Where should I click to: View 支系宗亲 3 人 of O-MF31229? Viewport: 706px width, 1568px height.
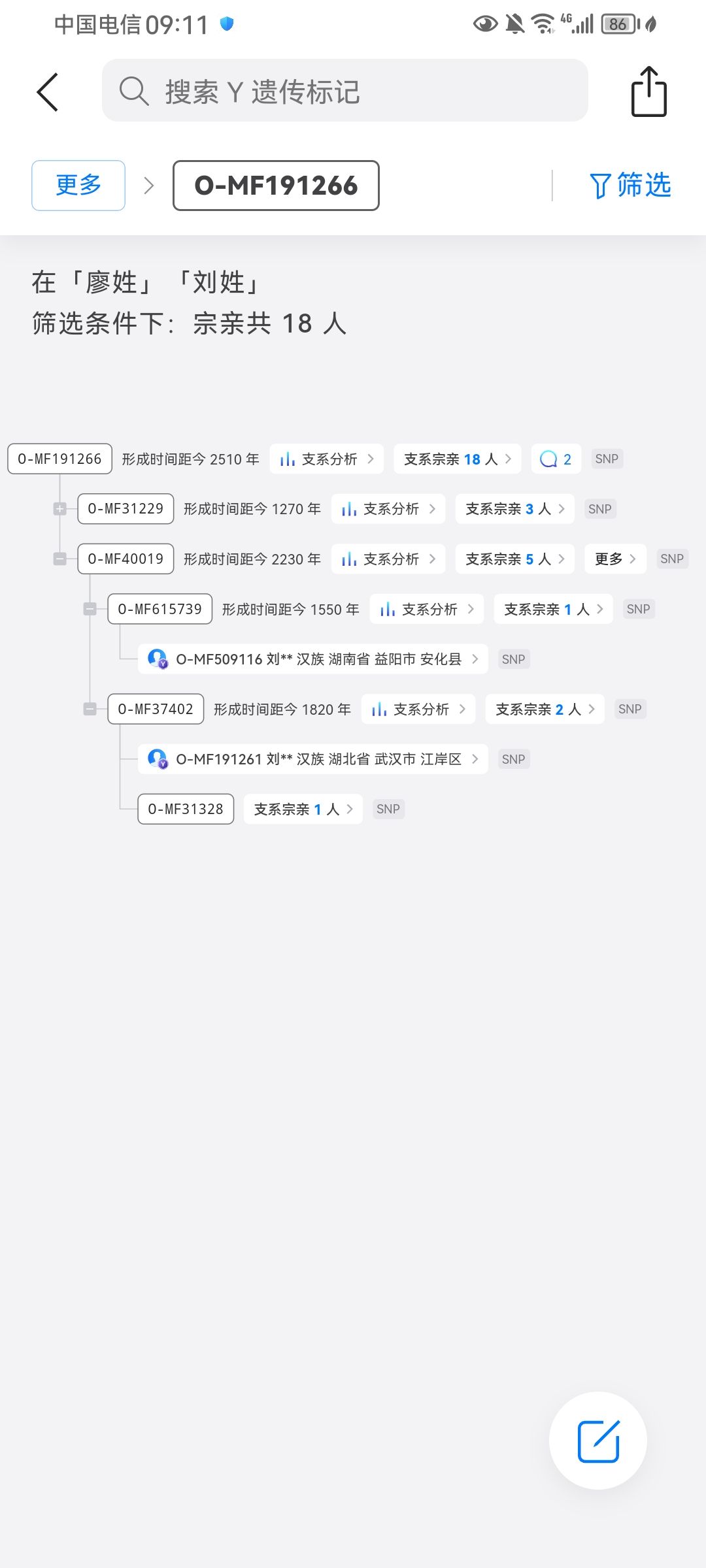pos(514,509)
